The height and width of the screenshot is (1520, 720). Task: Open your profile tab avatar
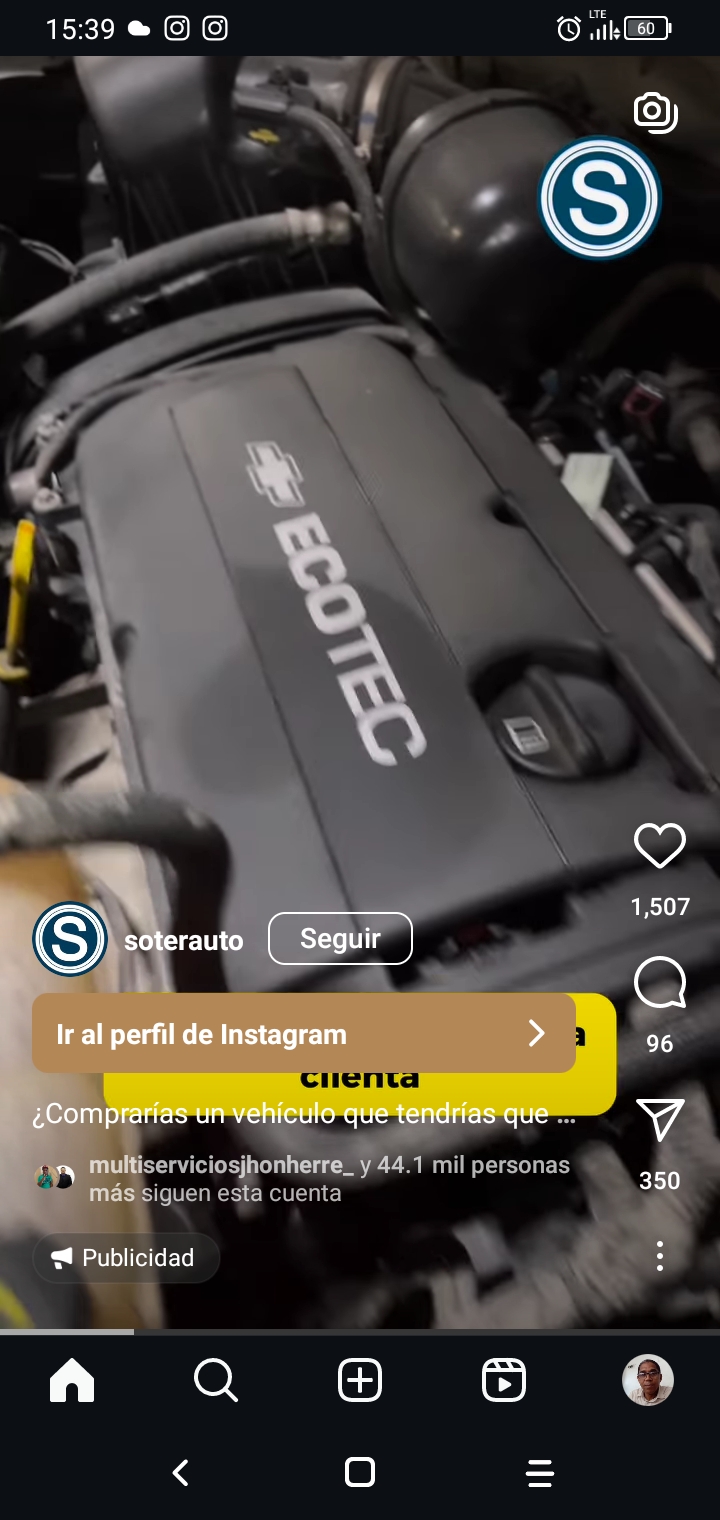coord(648,1381)
